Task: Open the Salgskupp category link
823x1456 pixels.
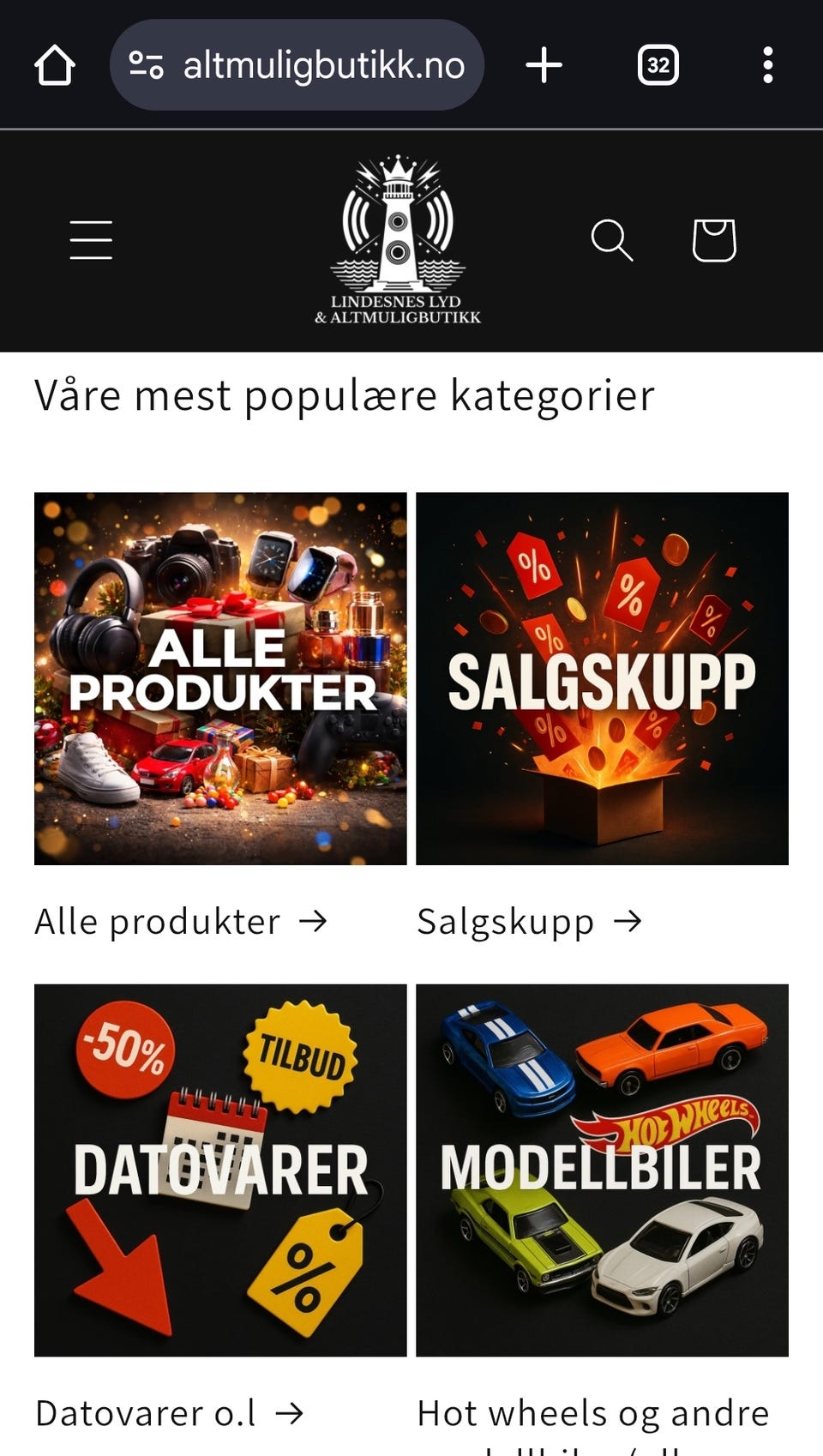Action: coord(505,921)
